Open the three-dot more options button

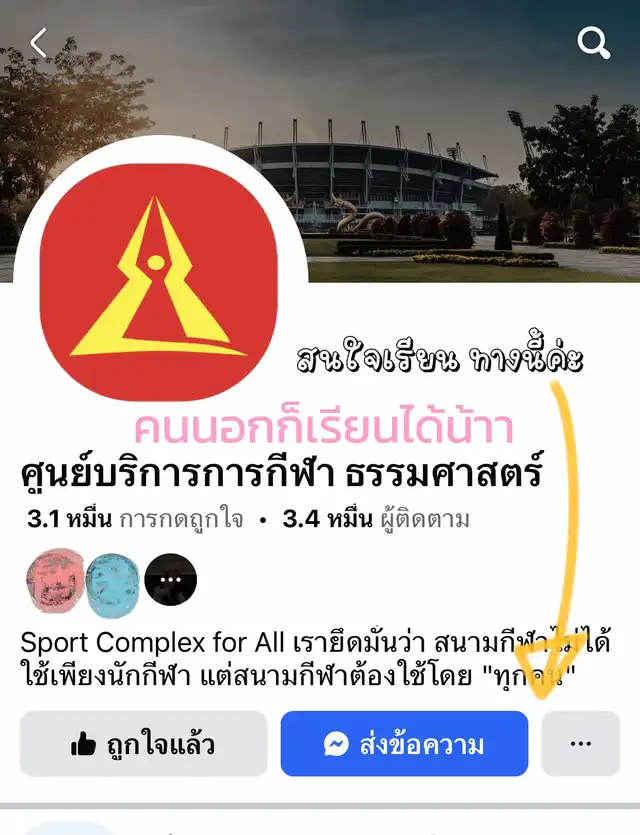click(580, 744)
